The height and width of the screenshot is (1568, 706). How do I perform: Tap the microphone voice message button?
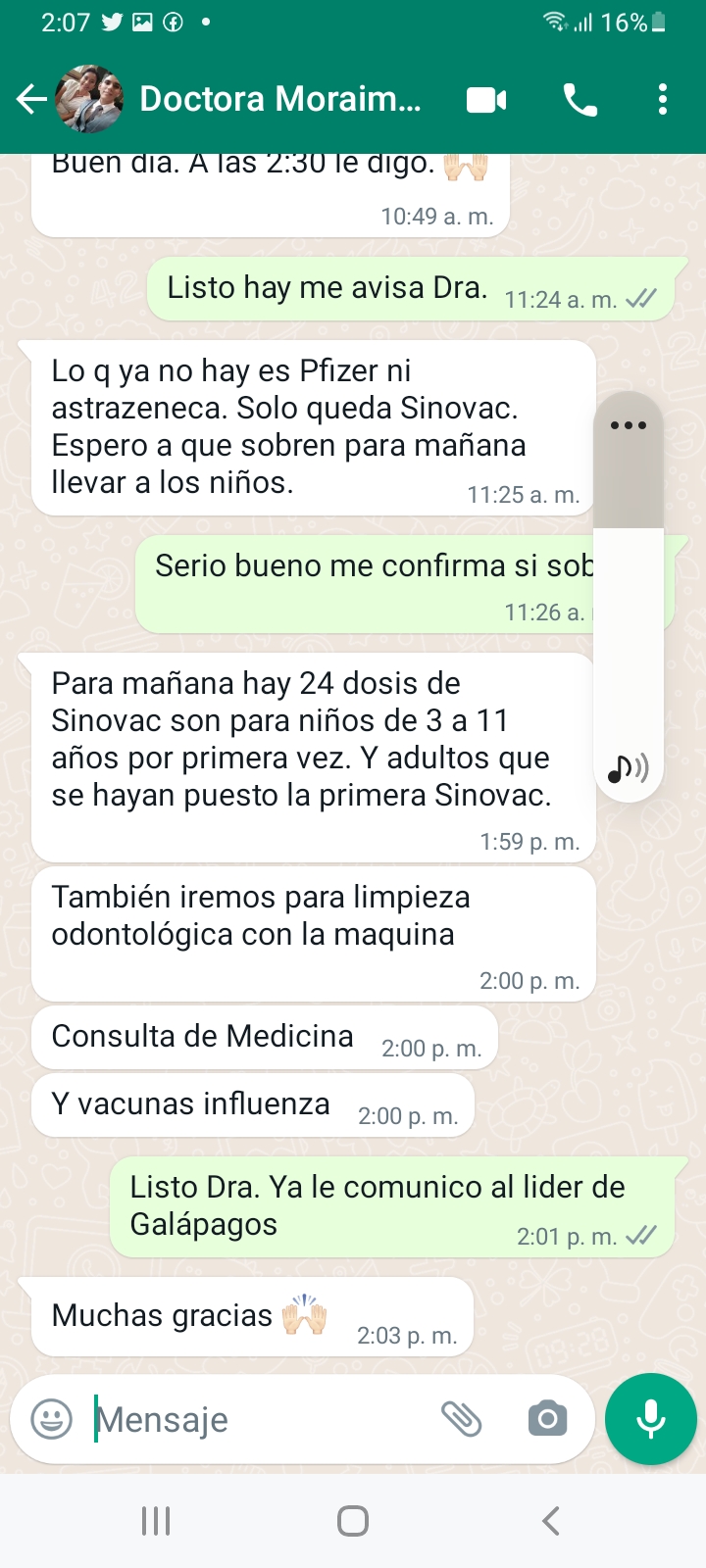point(651,1419)
